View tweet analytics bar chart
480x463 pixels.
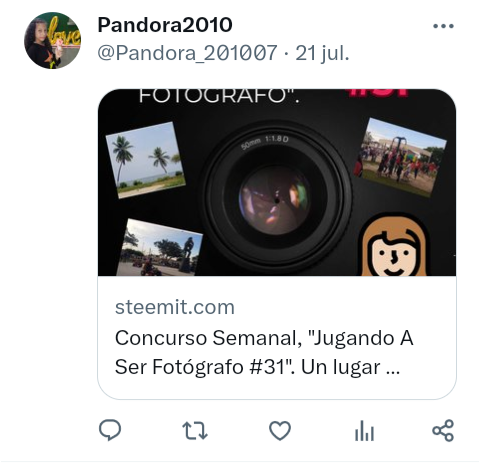coord(364,431)
